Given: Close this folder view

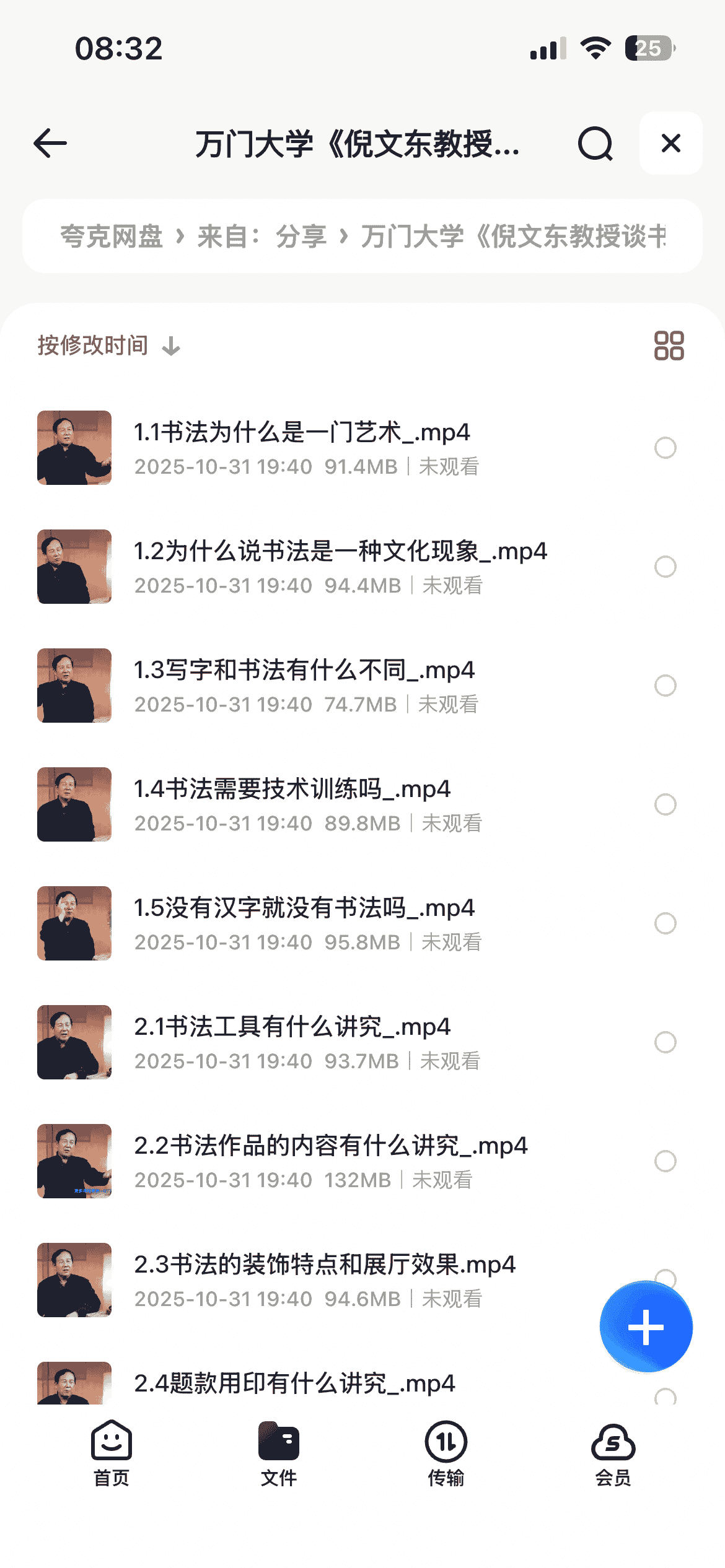Looking at the screenshot, I should 670,144.
